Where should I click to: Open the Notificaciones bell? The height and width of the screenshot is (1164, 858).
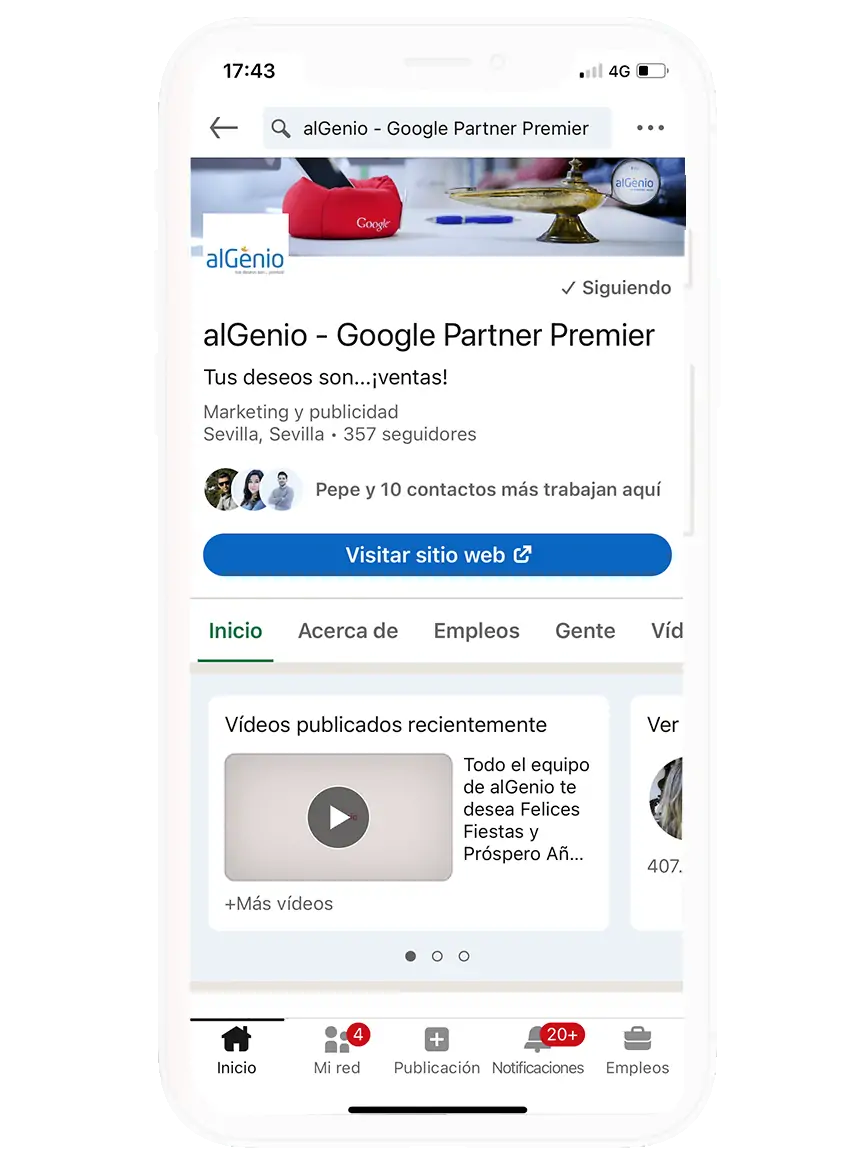tap(538, 1050)
